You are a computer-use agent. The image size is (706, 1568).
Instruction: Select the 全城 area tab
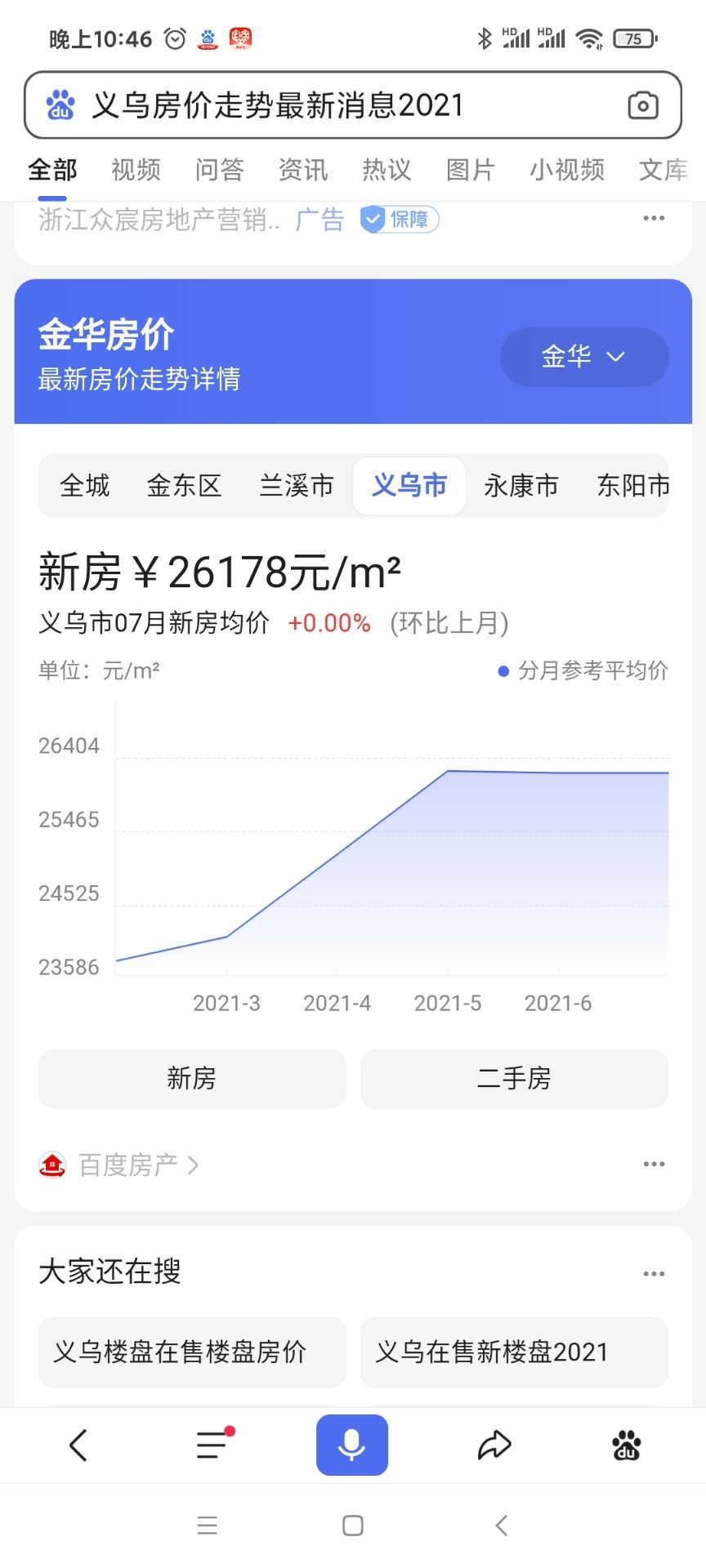84,486
